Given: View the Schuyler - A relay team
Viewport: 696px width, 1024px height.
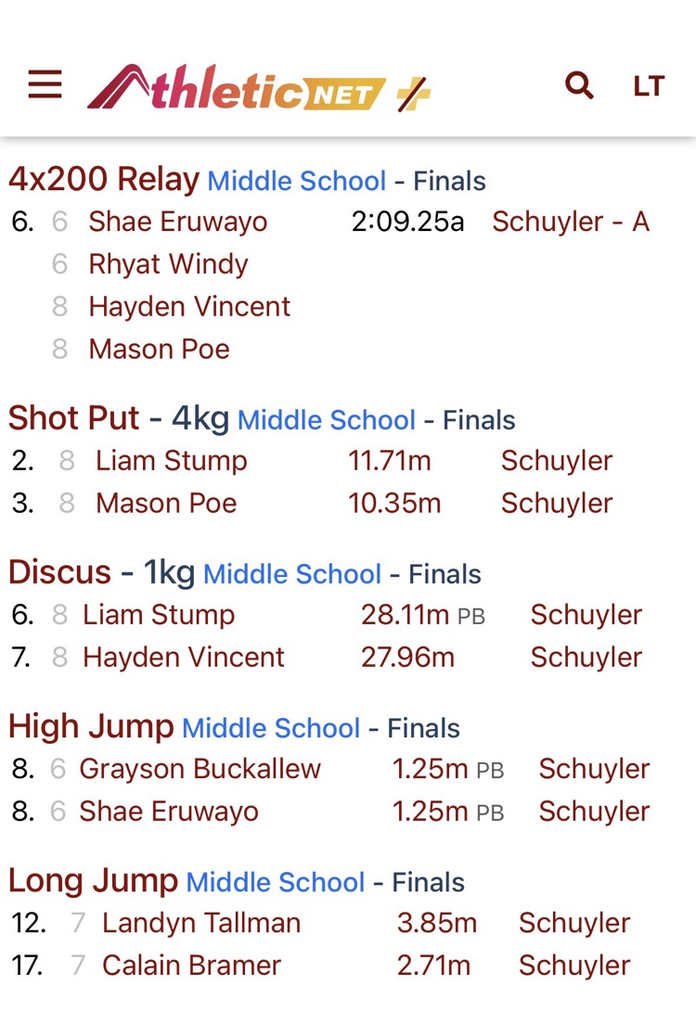Looking at the screenshot, I should (x=570, y=221).
